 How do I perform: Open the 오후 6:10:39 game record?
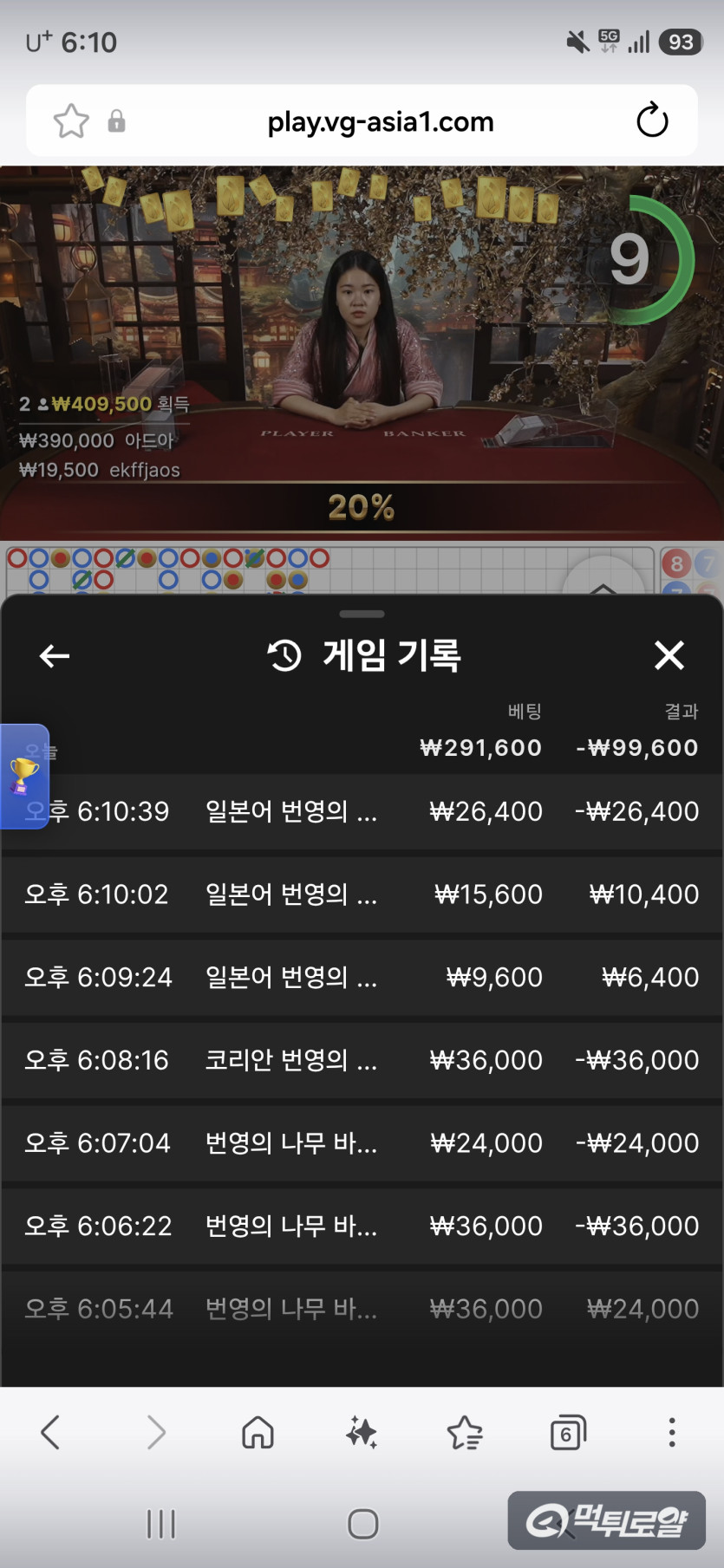pyautogui.click(x=362, y=812)
